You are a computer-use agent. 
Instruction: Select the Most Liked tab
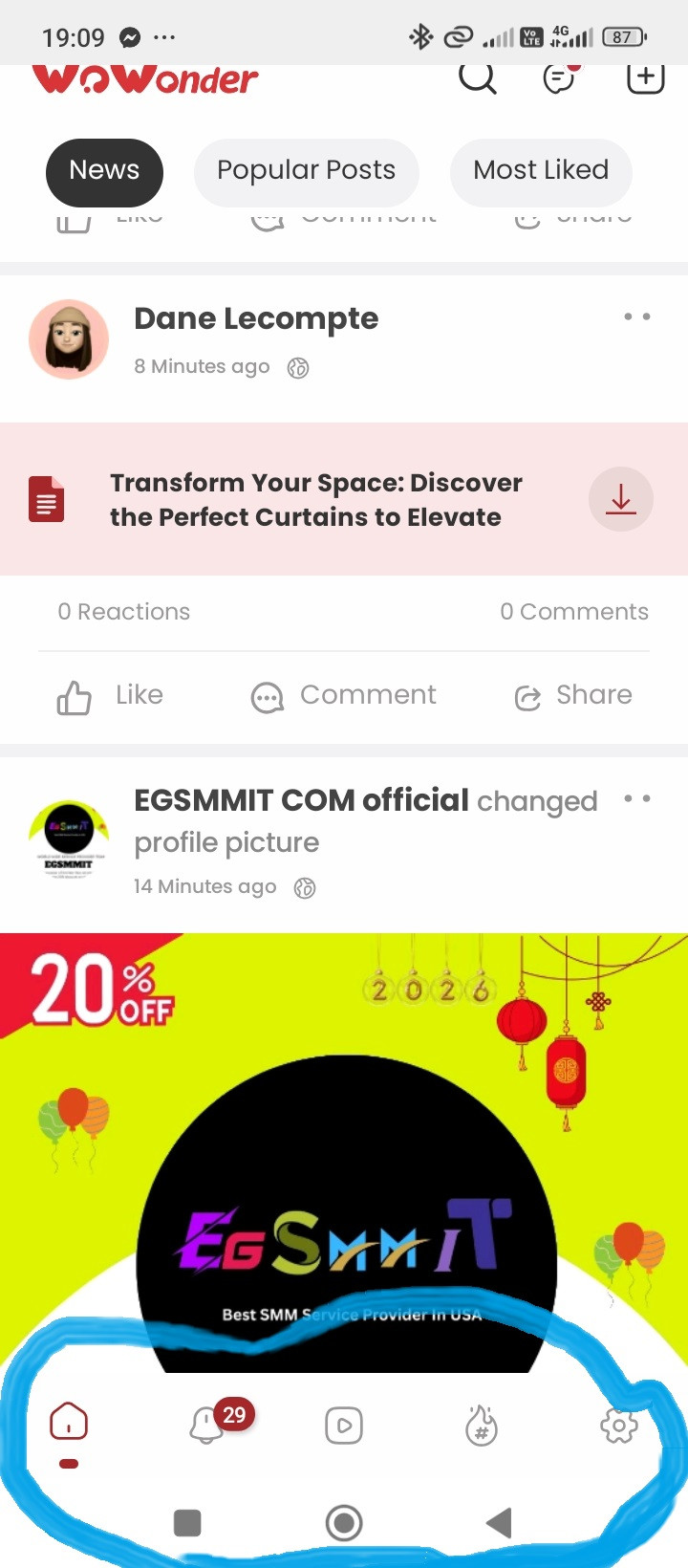(x=541, y=171)
